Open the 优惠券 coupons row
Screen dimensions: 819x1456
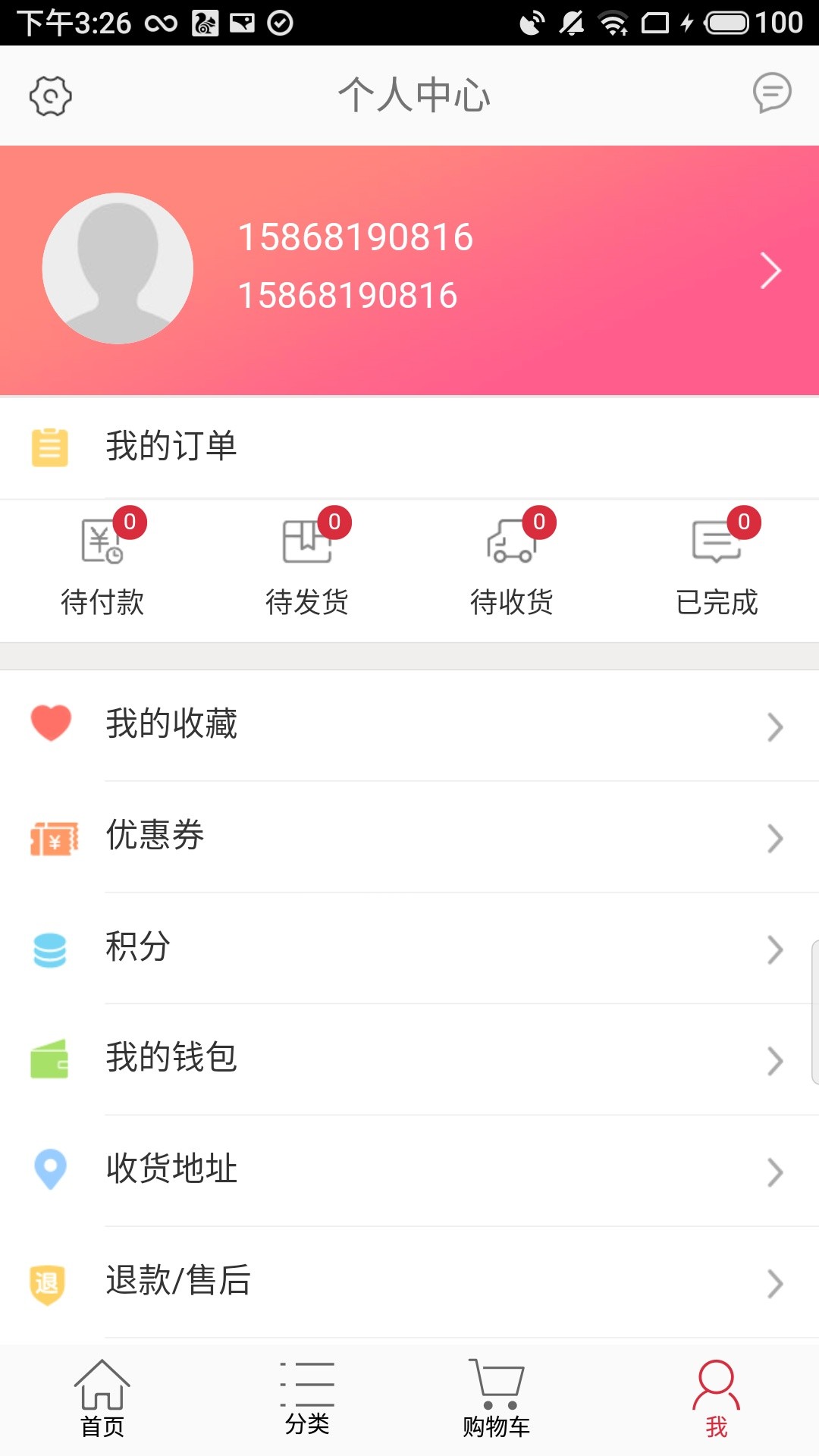(409, 836)
